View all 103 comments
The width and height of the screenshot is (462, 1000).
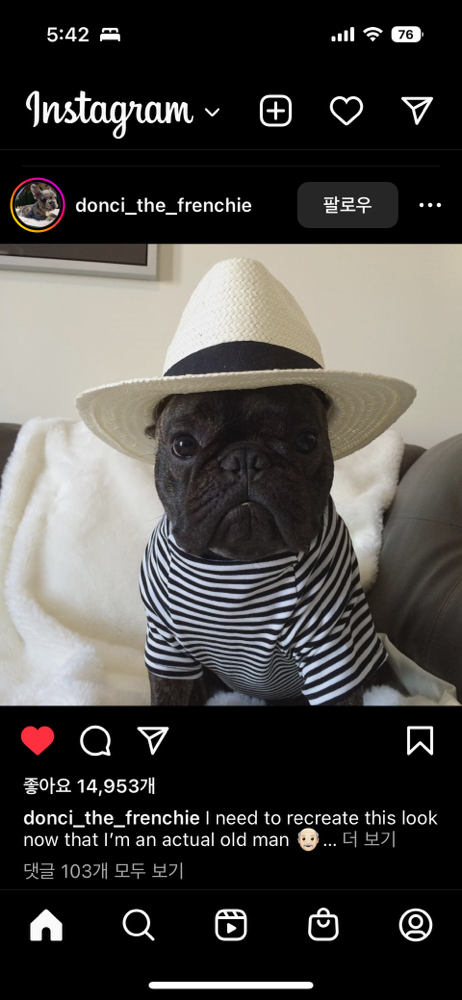coord(103,871)
